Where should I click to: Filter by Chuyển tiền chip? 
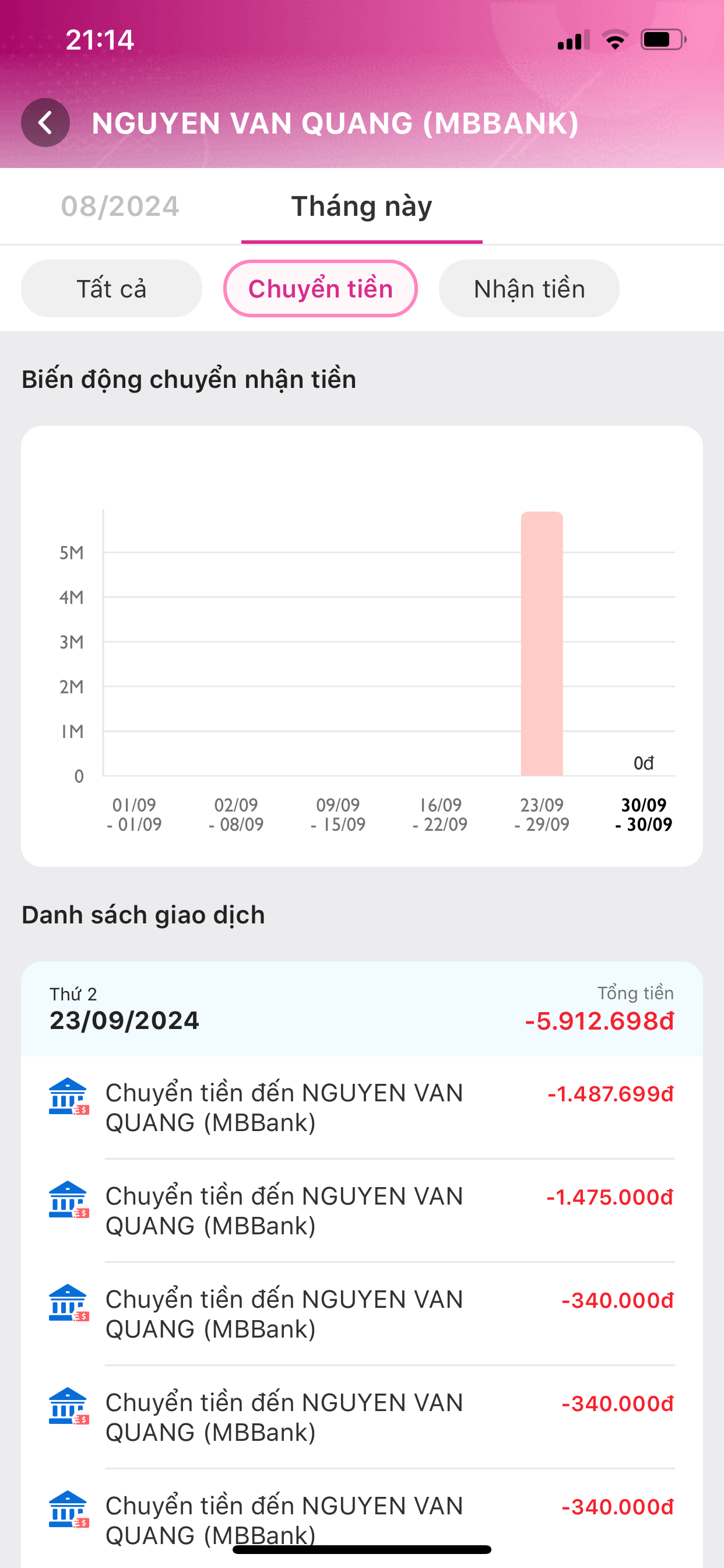(x=321, y=289)
